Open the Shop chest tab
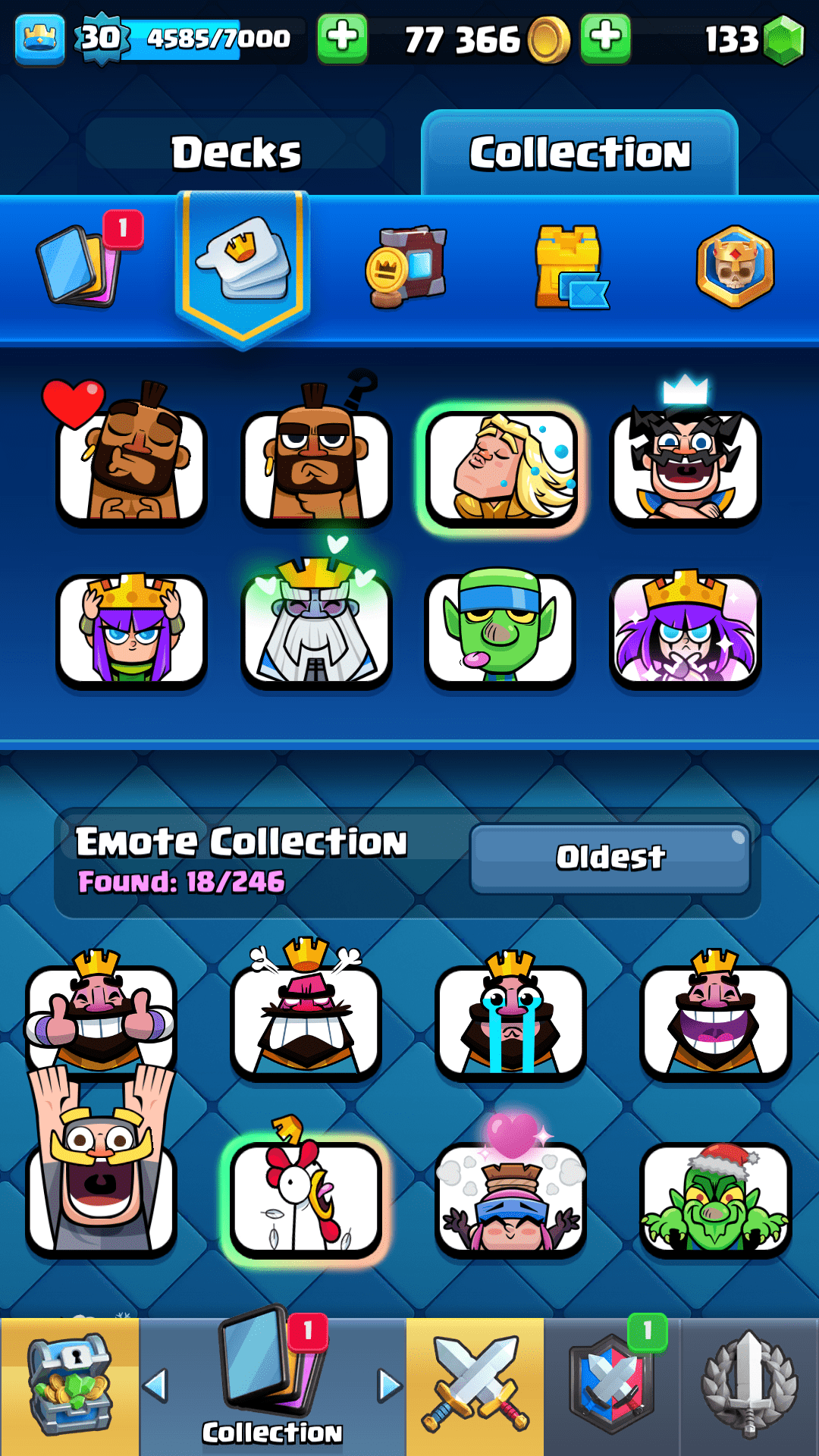Viewport: 819px width, 1456px height. [70, 1386]
